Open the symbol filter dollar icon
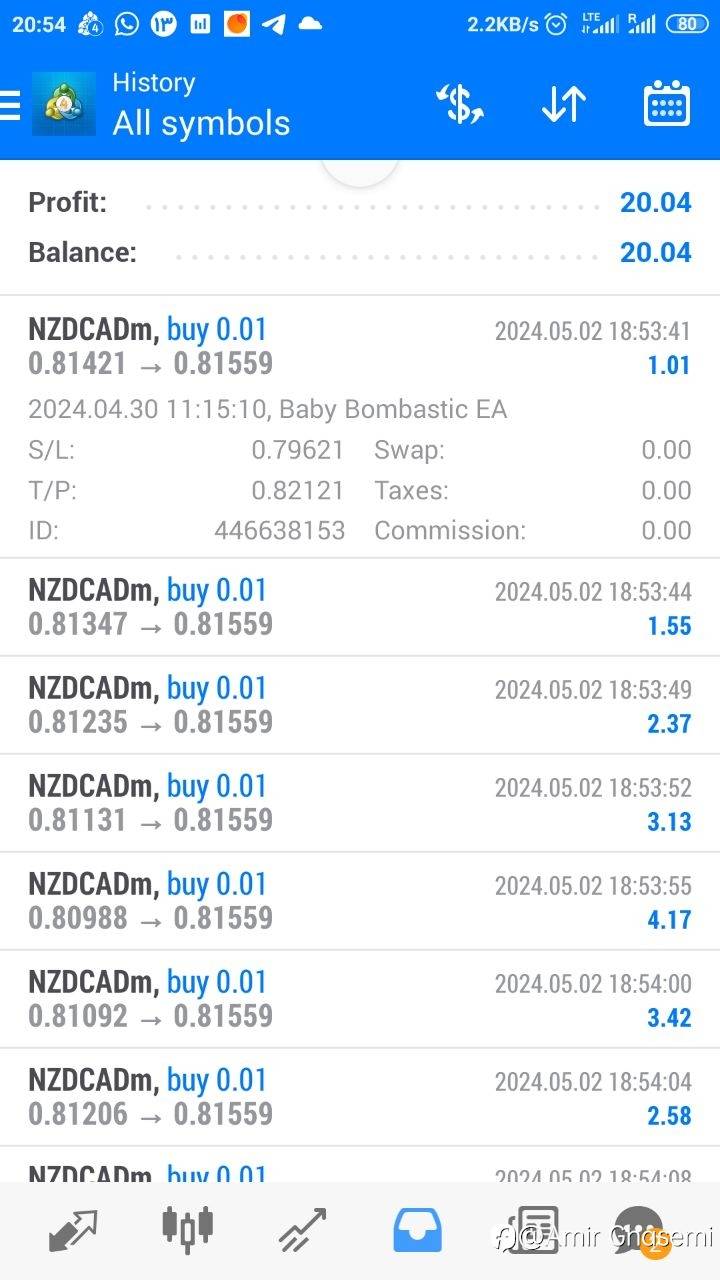Image resolution: width=720 pixels, height=1280 pixels. pos(459,104)
